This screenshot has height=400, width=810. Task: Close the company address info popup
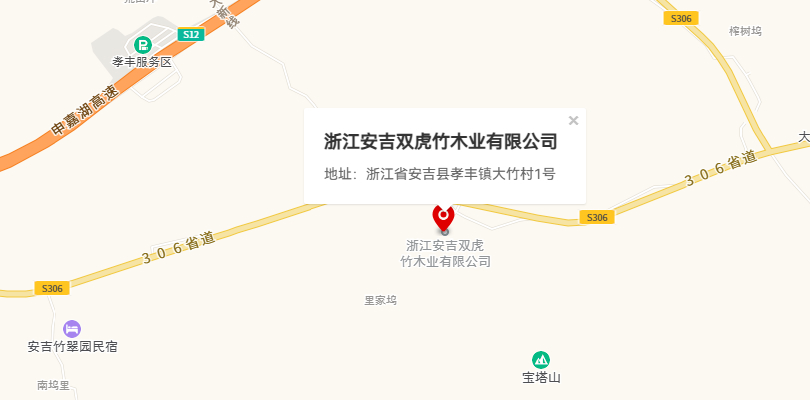(573, 121)
